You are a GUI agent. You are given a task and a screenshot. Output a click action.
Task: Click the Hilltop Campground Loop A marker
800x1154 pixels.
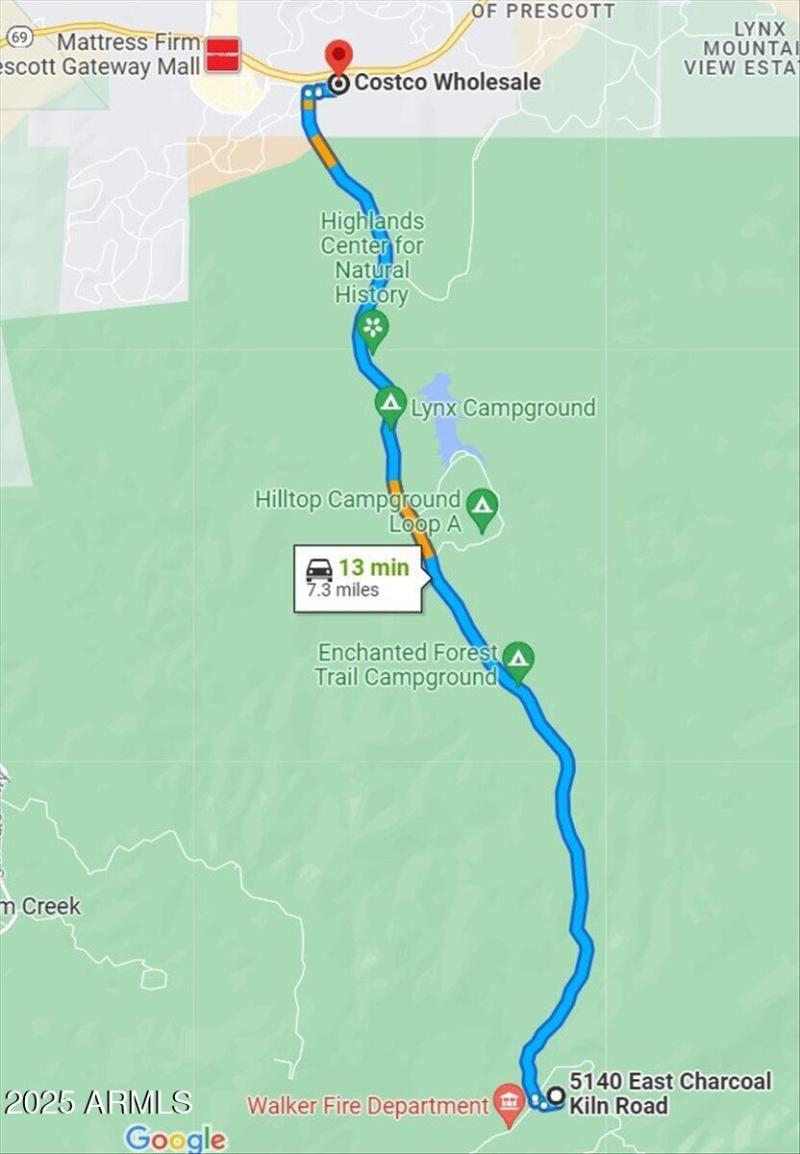(483, 507)
